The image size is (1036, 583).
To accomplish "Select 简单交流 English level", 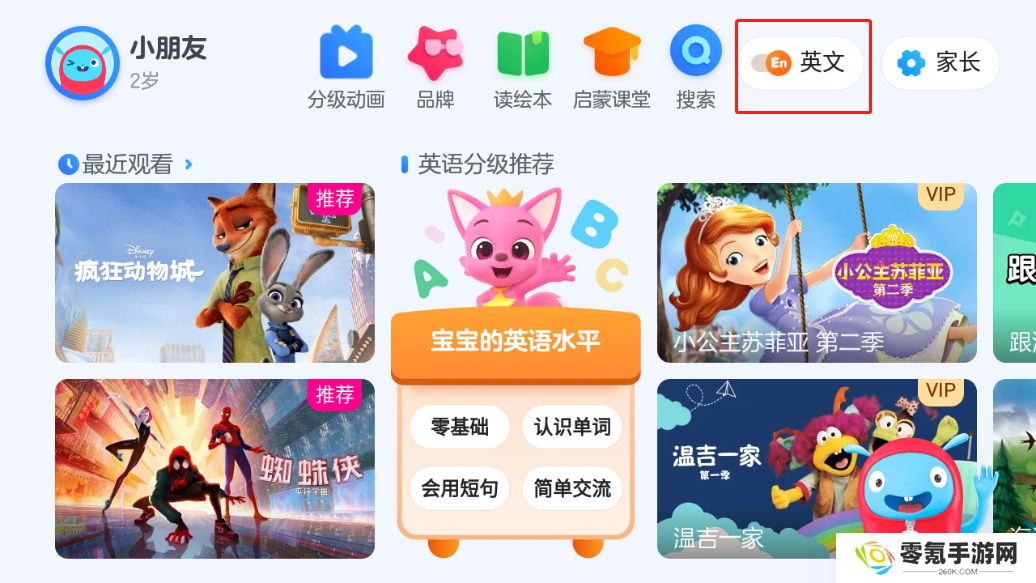I will [x=572, y=488].
